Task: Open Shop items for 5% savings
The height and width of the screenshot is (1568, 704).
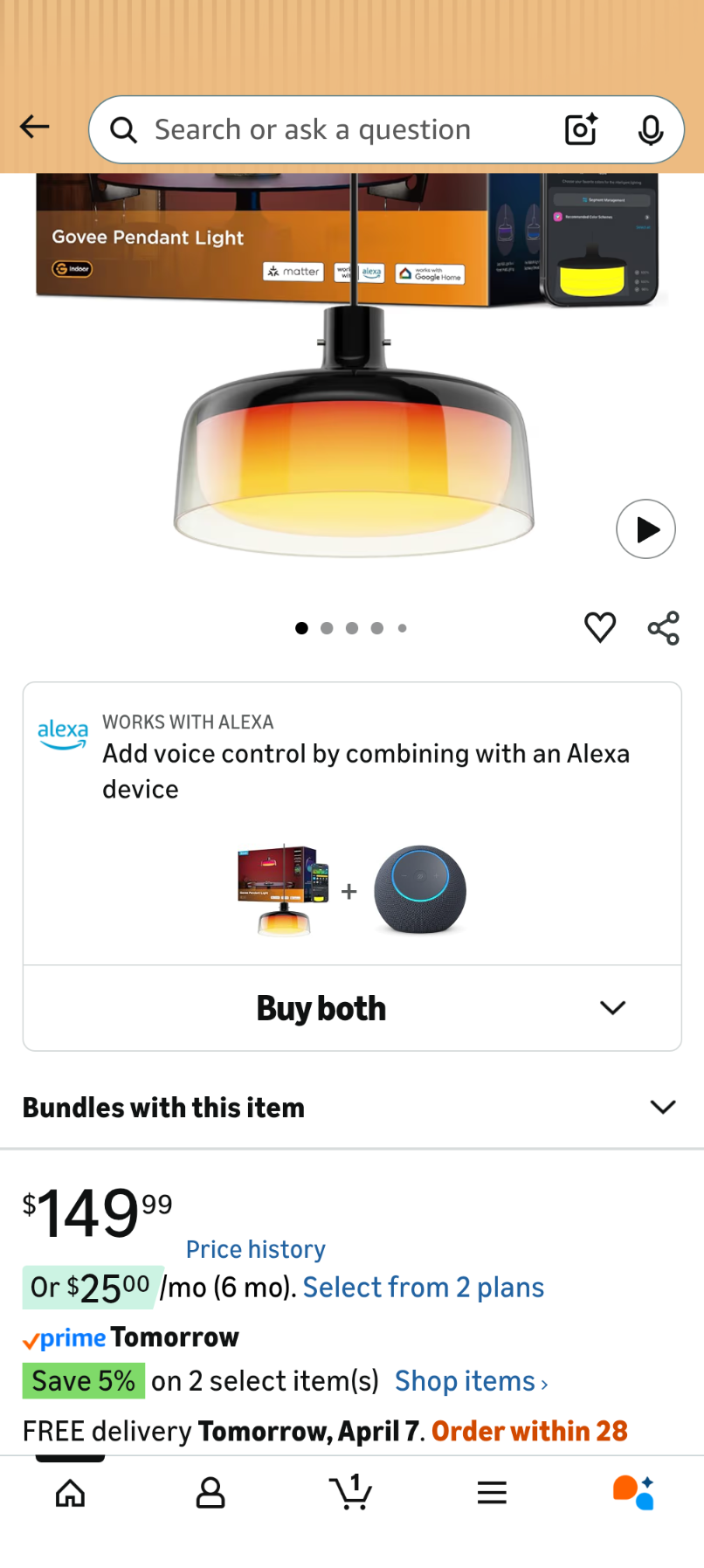Action: click(x=471, y=1381)
